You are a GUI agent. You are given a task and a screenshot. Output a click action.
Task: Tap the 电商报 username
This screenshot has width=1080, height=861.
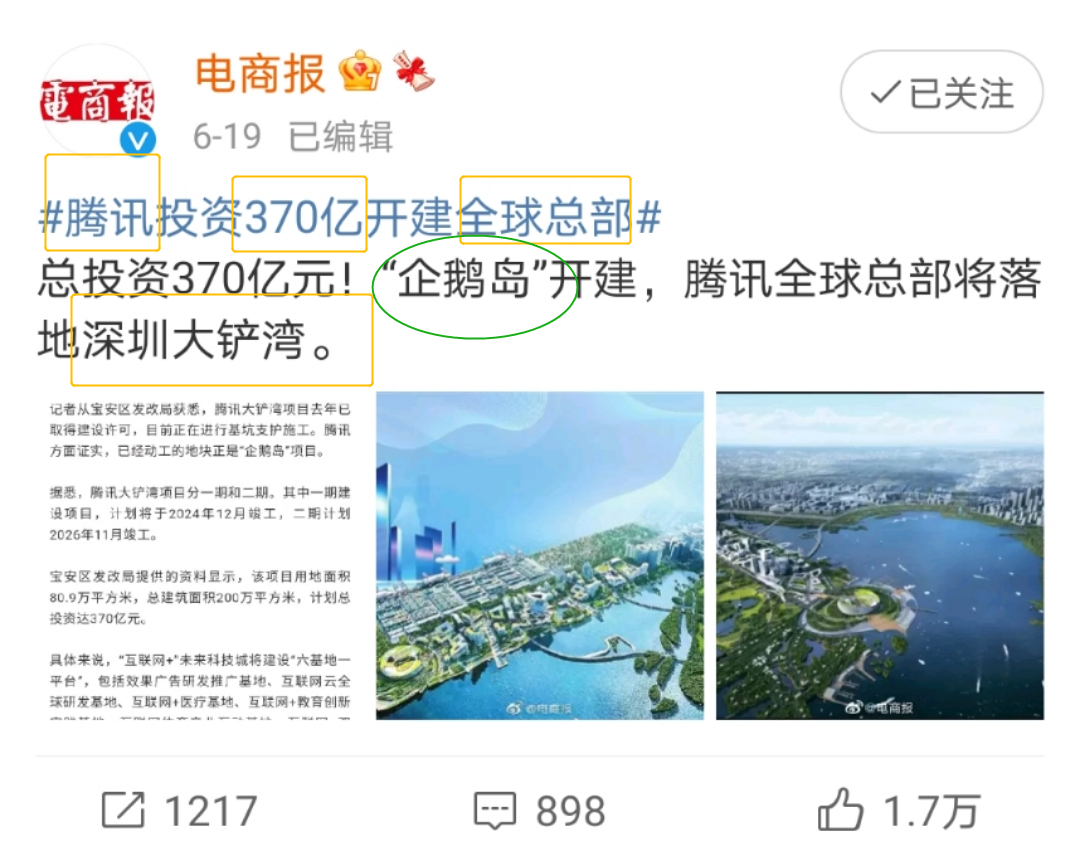click(x=260, y=73)
